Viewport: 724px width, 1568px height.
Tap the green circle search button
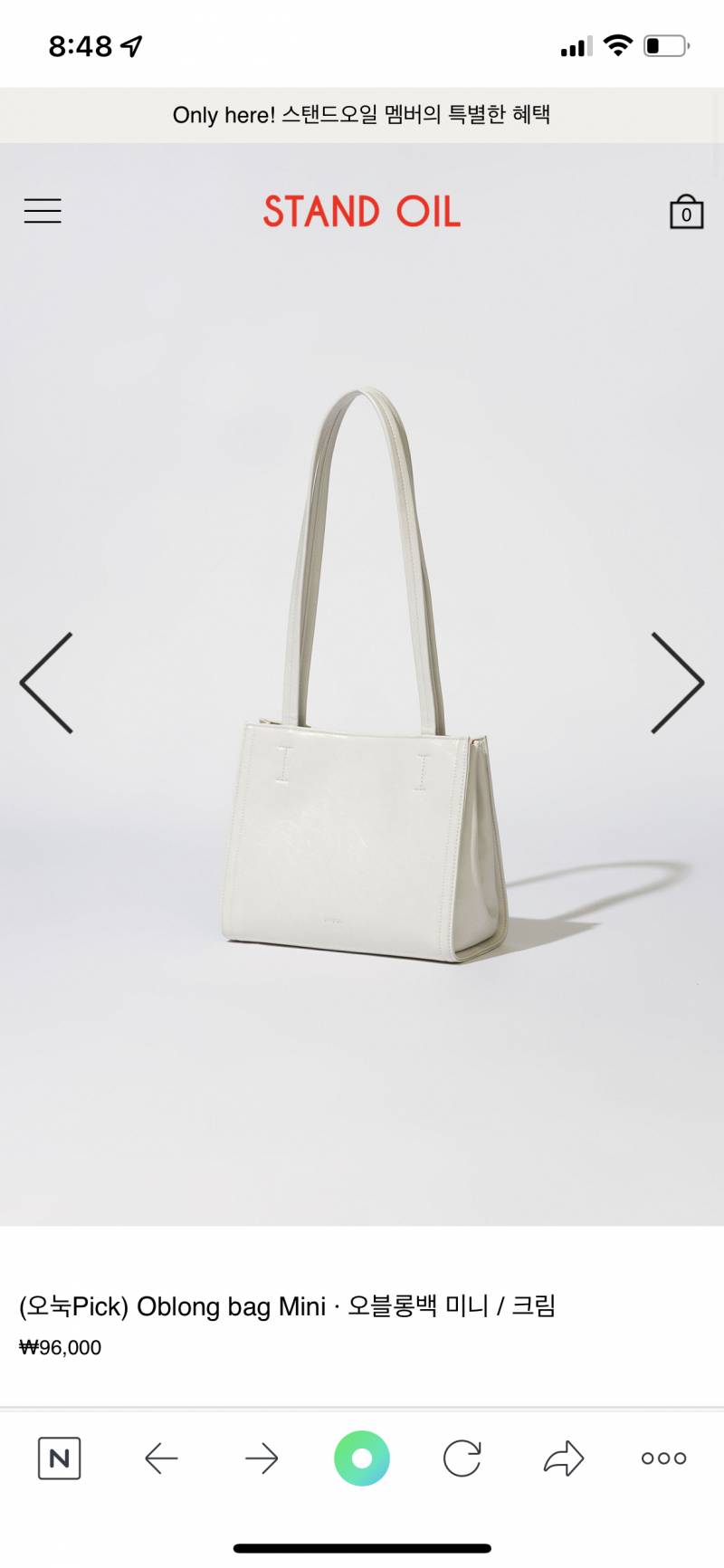362,1458
